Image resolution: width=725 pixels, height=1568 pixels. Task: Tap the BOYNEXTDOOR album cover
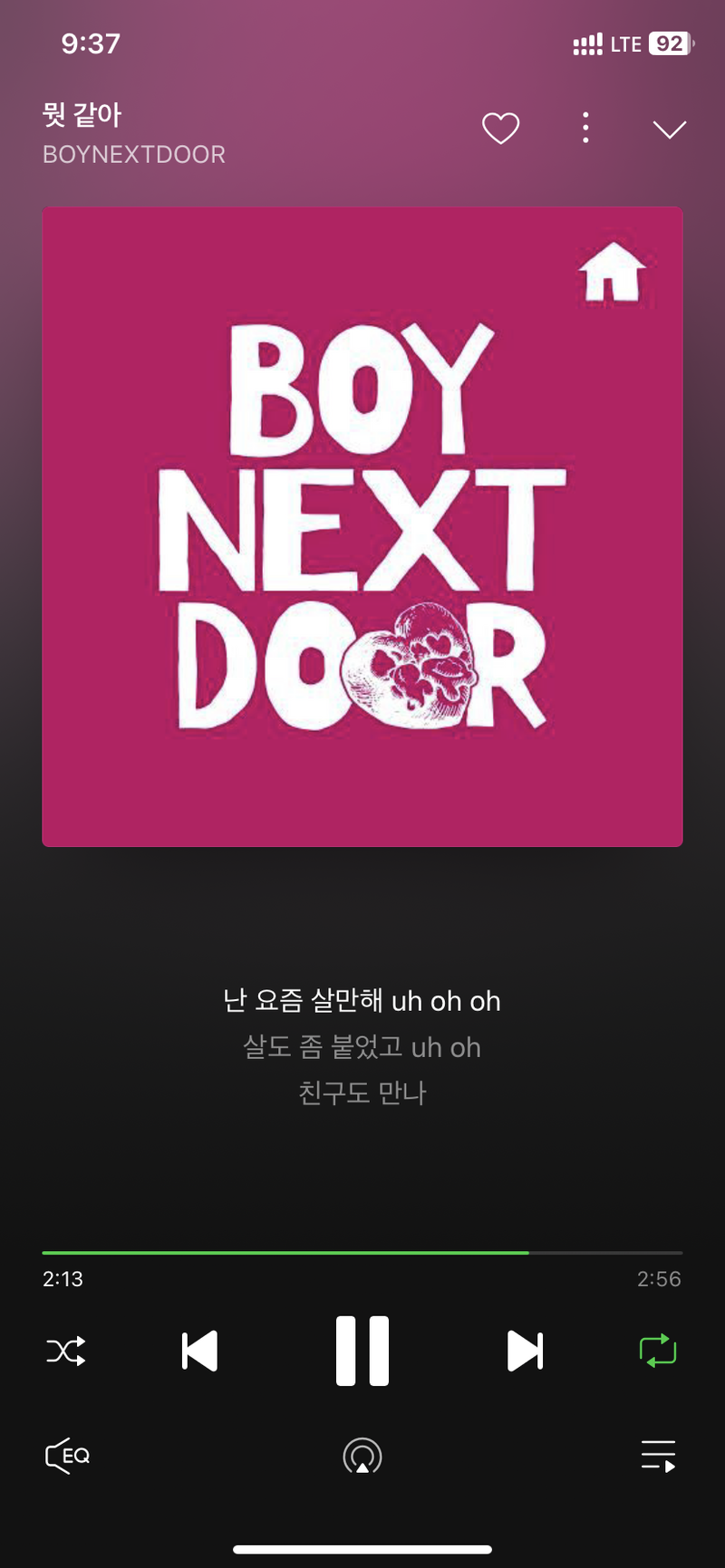point(362,526)
